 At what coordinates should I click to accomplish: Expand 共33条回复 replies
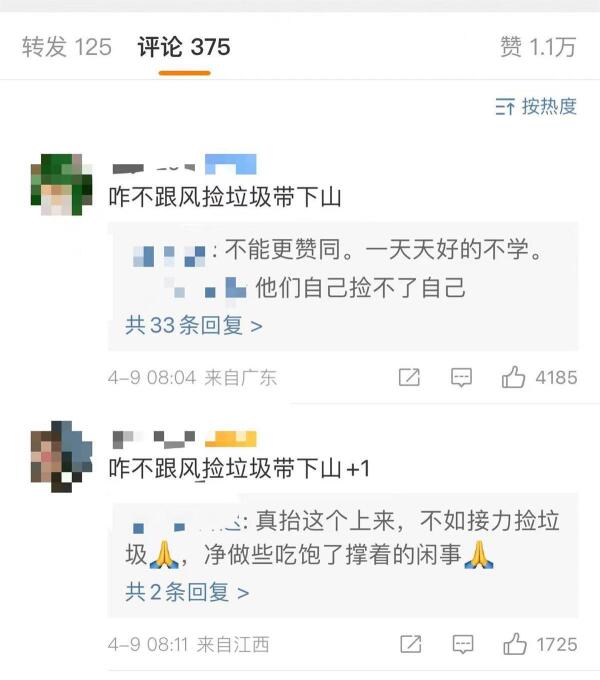tap(194, 325)
